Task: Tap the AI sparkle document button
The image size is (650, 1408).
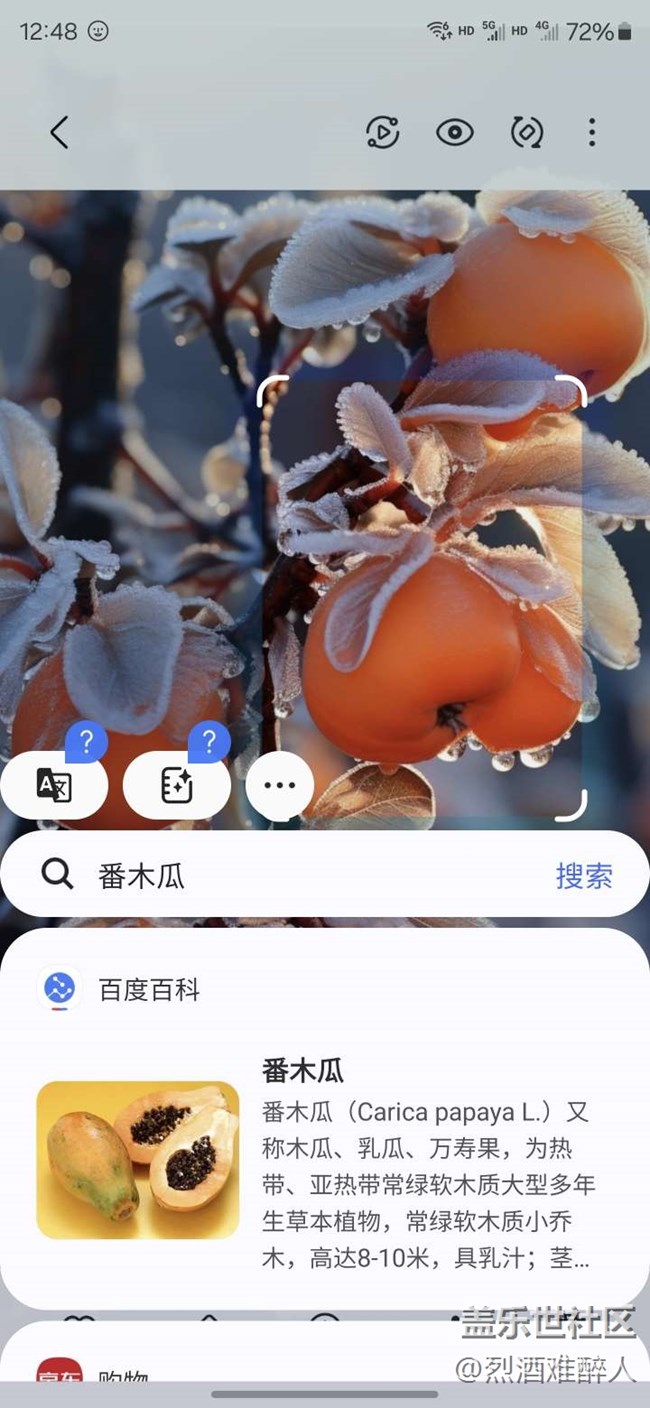Action: pos(177,785)
